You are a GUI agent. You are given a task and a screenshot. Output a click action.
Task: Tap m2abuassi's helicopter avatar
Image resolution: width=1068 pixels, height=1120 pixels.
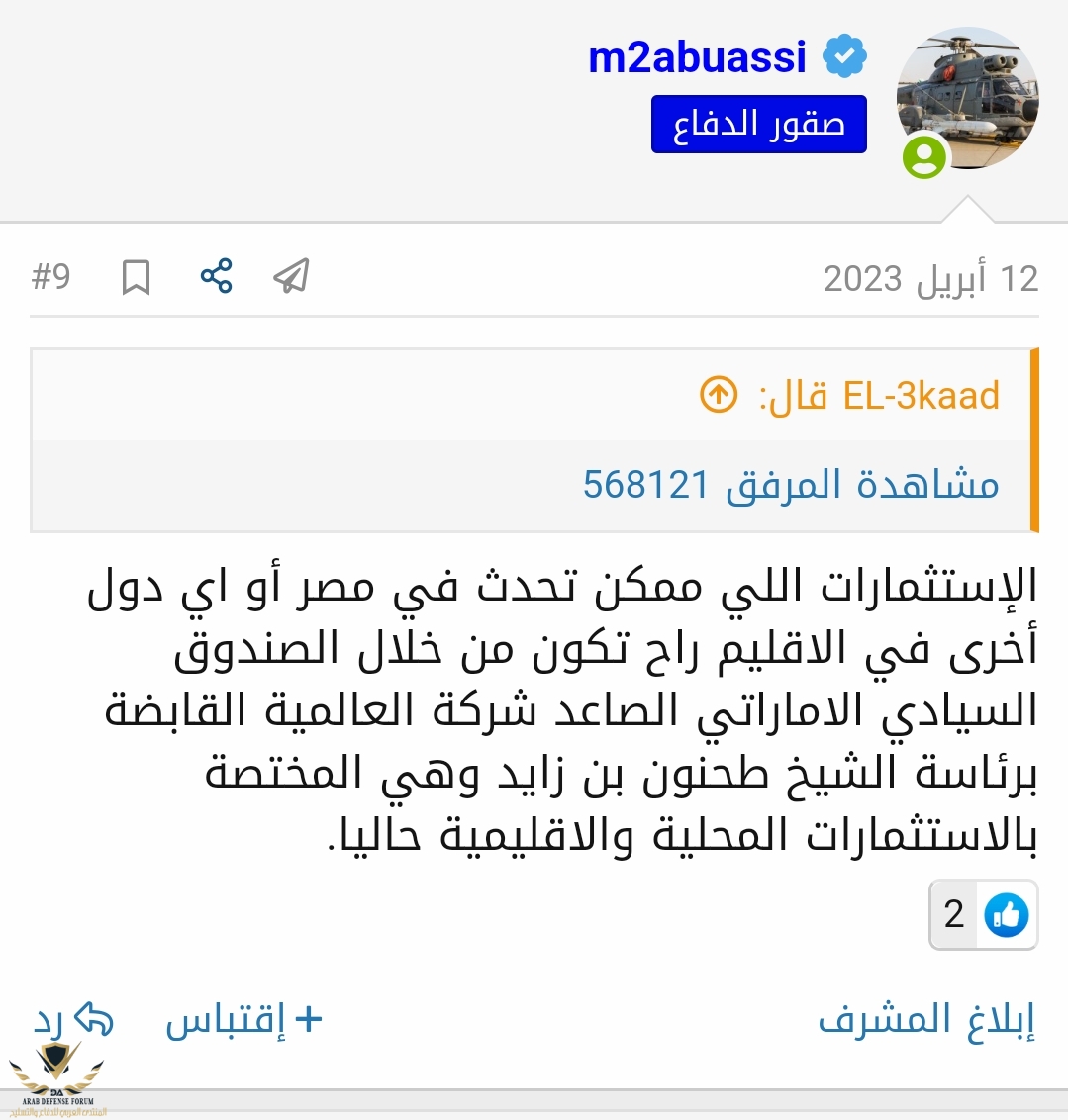click(x=967, y=98)
